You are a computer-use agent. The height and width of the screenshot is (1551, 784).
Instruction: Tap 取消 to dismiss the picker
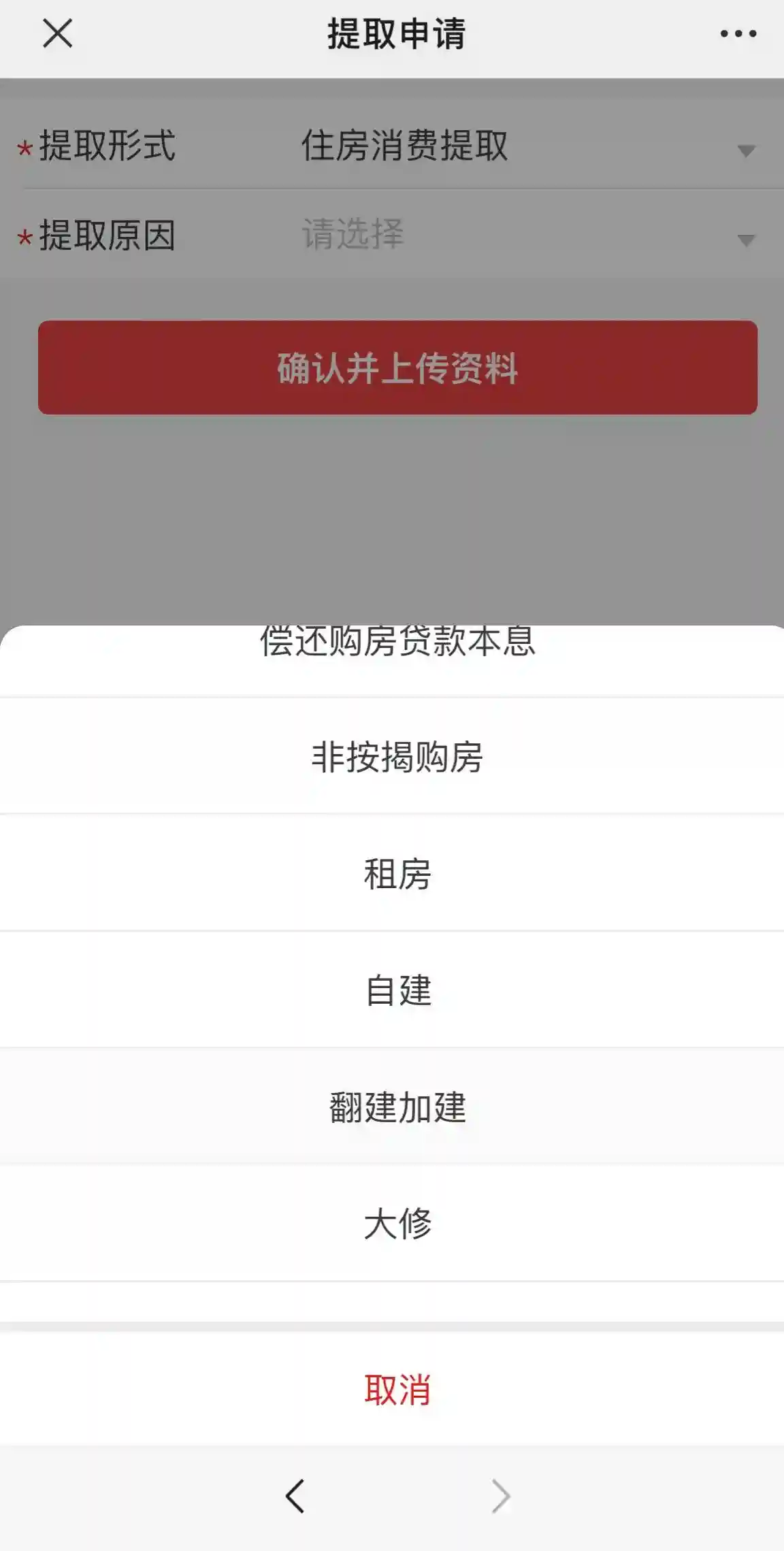397,1390
